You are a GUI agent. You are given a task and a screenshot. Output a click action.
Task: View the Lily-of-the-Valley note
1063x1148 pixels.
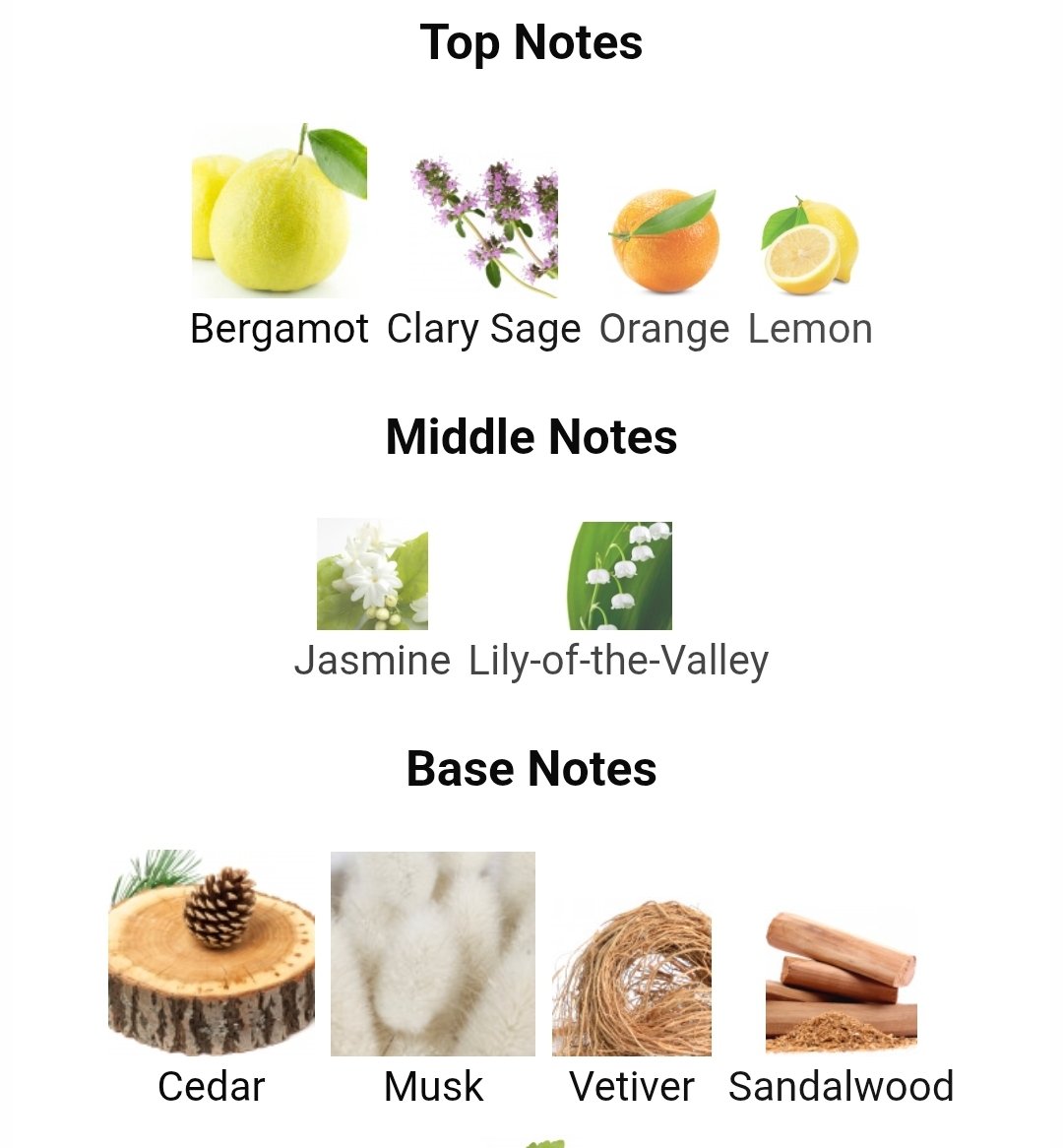[x=619, y=576]
